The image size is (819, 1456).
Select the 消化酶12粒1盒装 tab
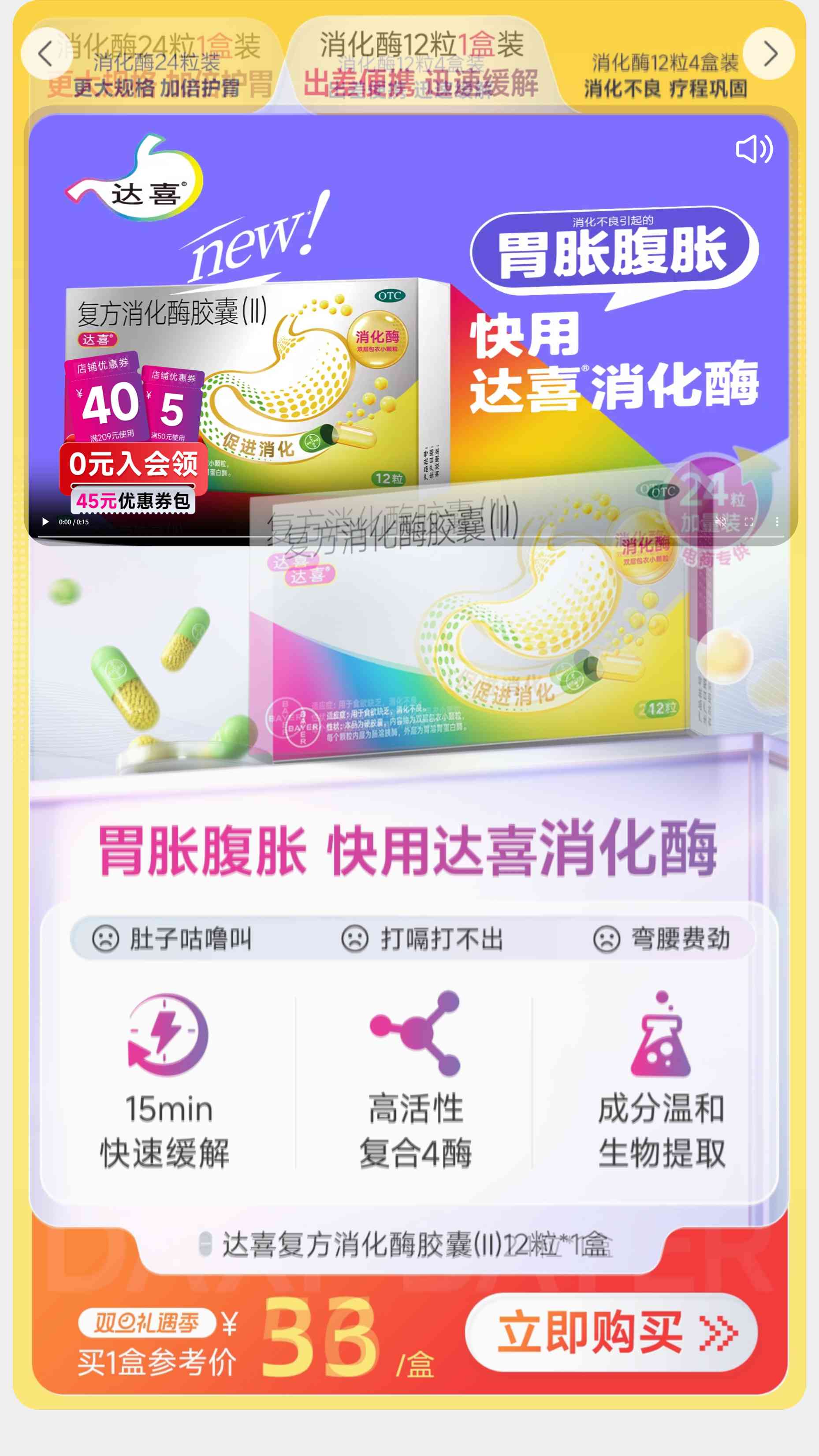421,62
